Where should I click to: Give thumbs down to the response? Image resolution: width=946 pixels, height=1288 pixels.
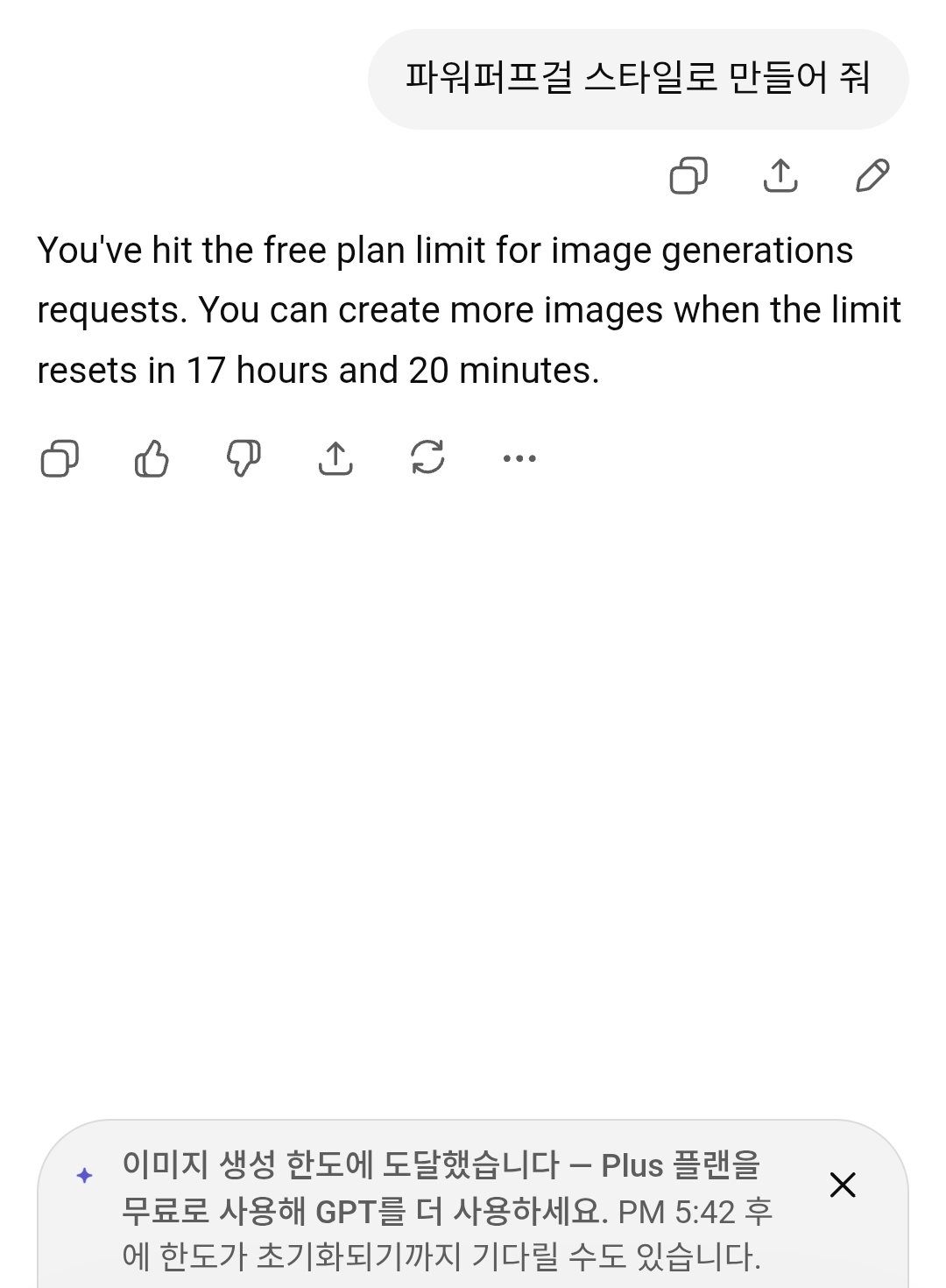pyautogui.click(x=244, y=458)
